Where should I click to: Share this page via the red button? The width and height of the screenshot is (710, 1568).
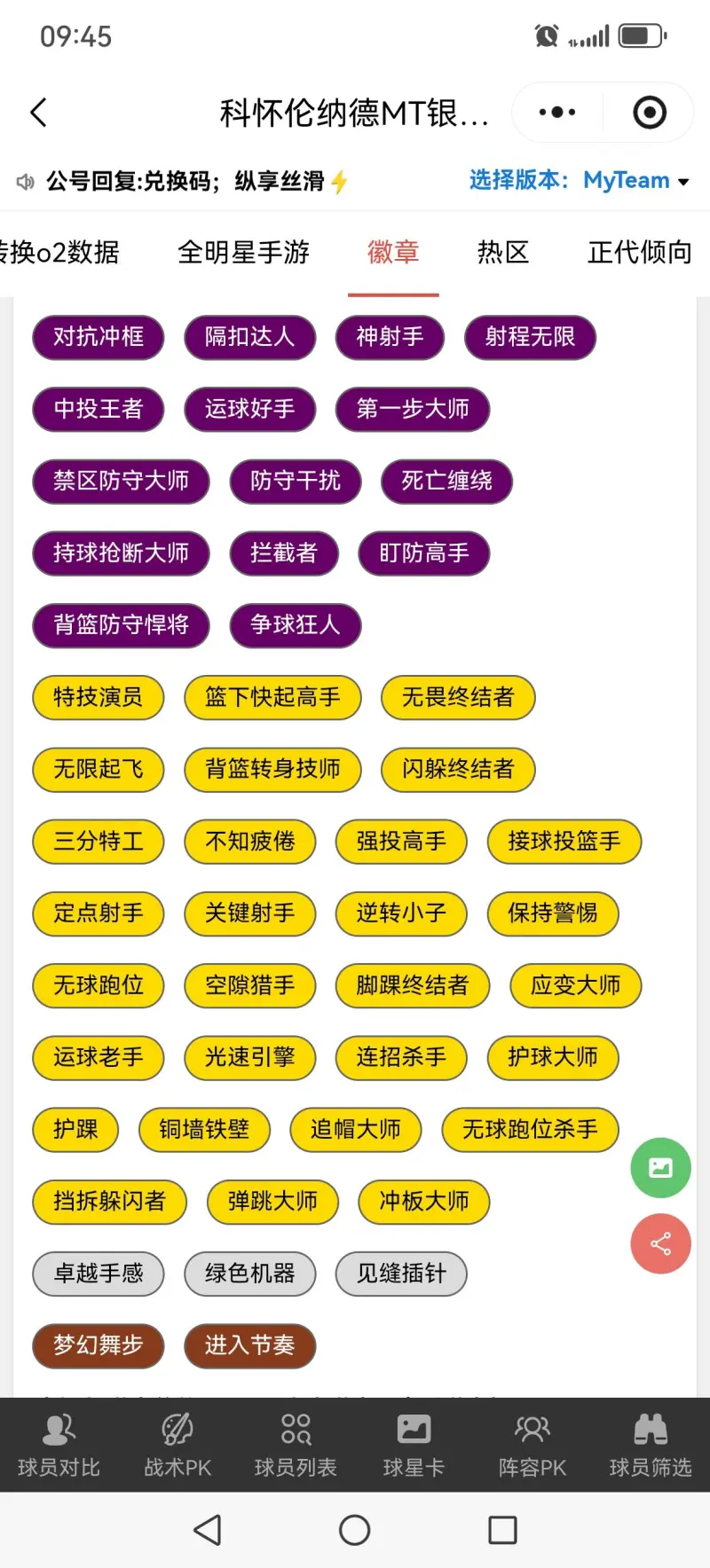(660, 1243)
